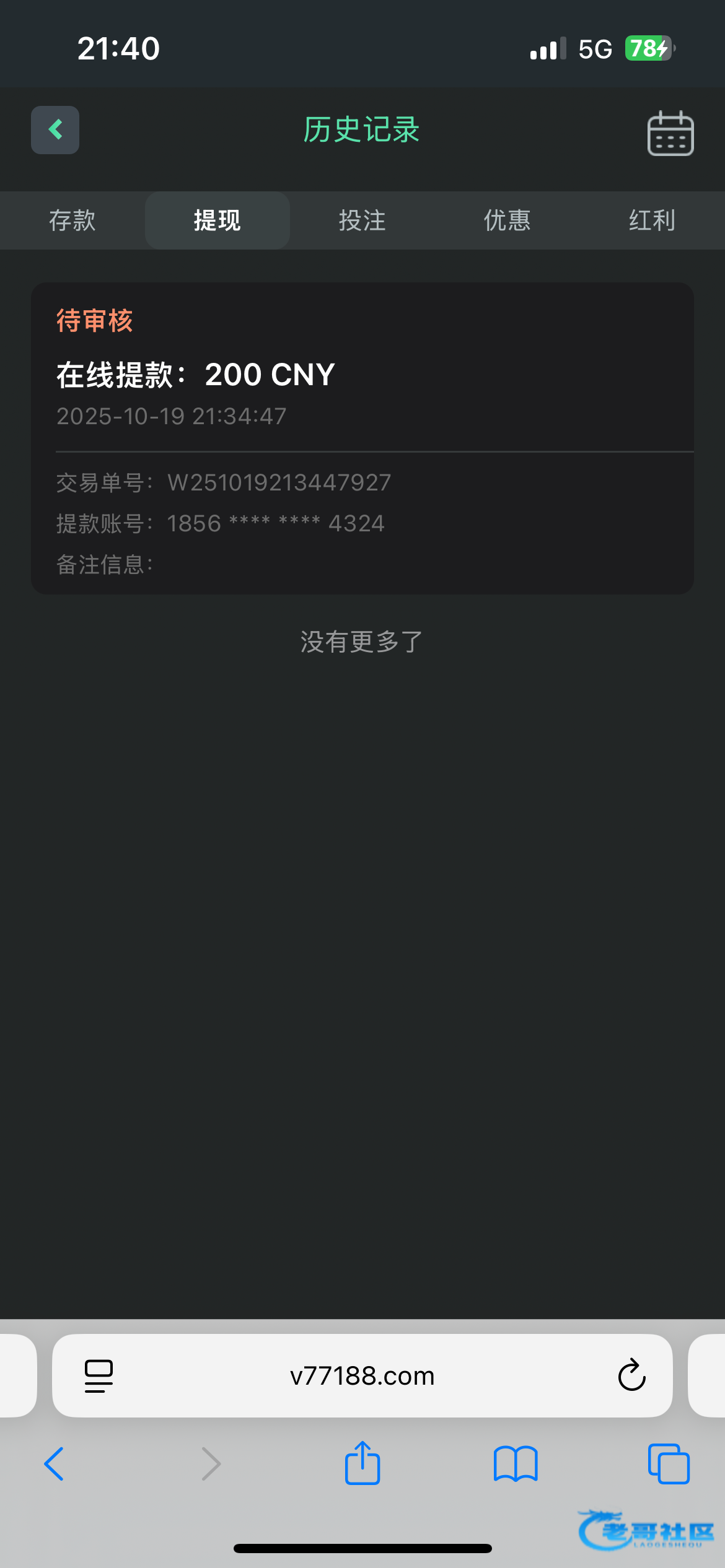
Task: Go back to the previous browser page
Action: pos(55,1464)
